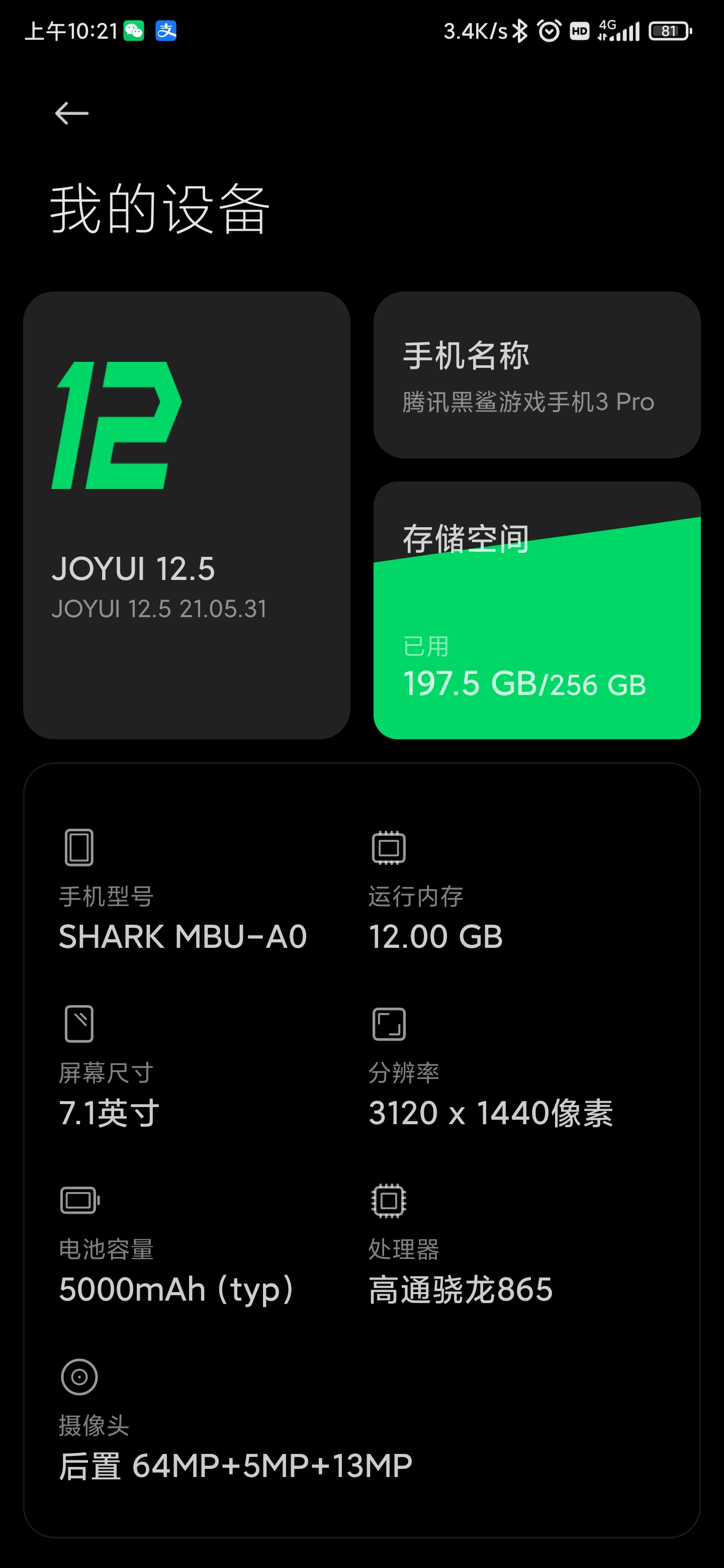
Task: Open the 存储空间 storage card
Action: tap(536, 610)
